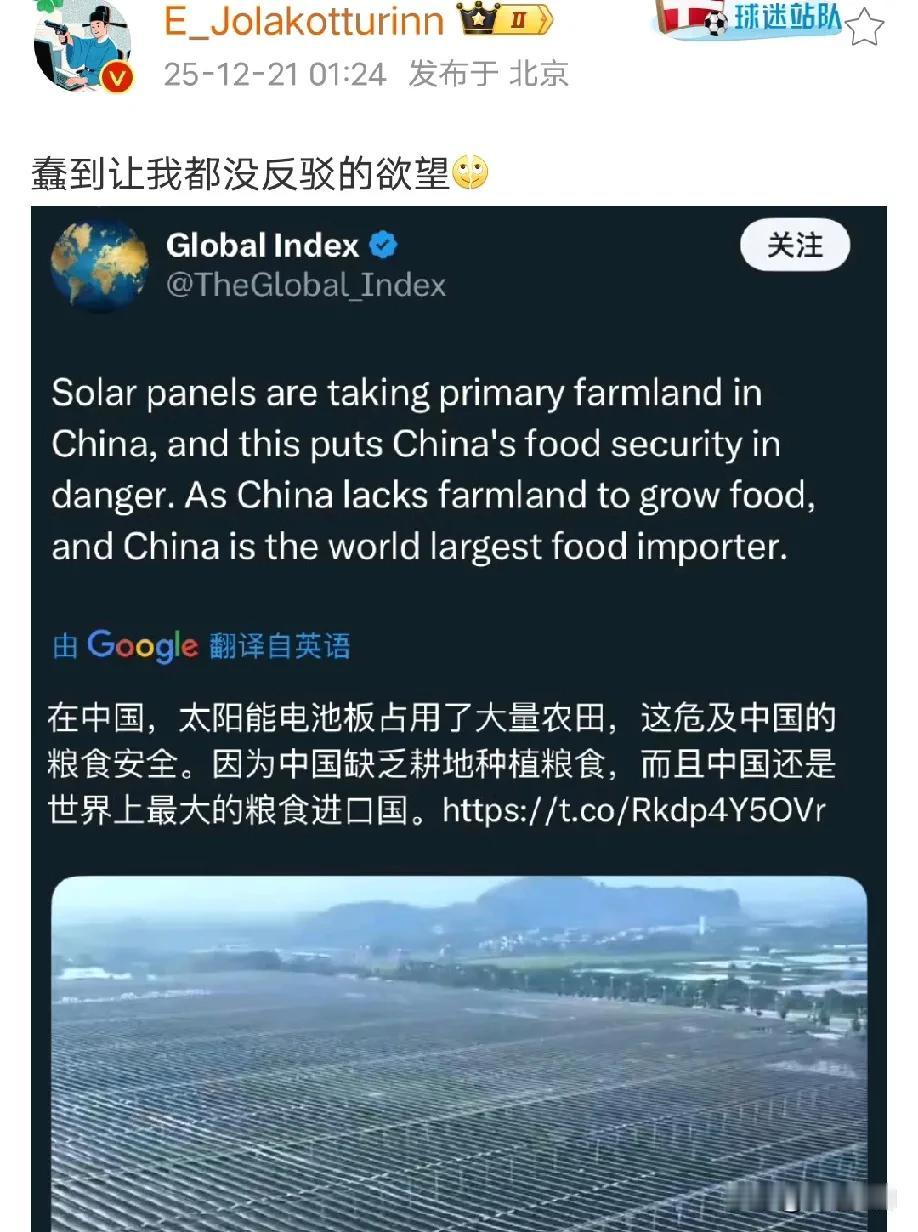Play the solar farm video thumbnail
This screenshot has height=1232, width=918.
pos(459,1050)
